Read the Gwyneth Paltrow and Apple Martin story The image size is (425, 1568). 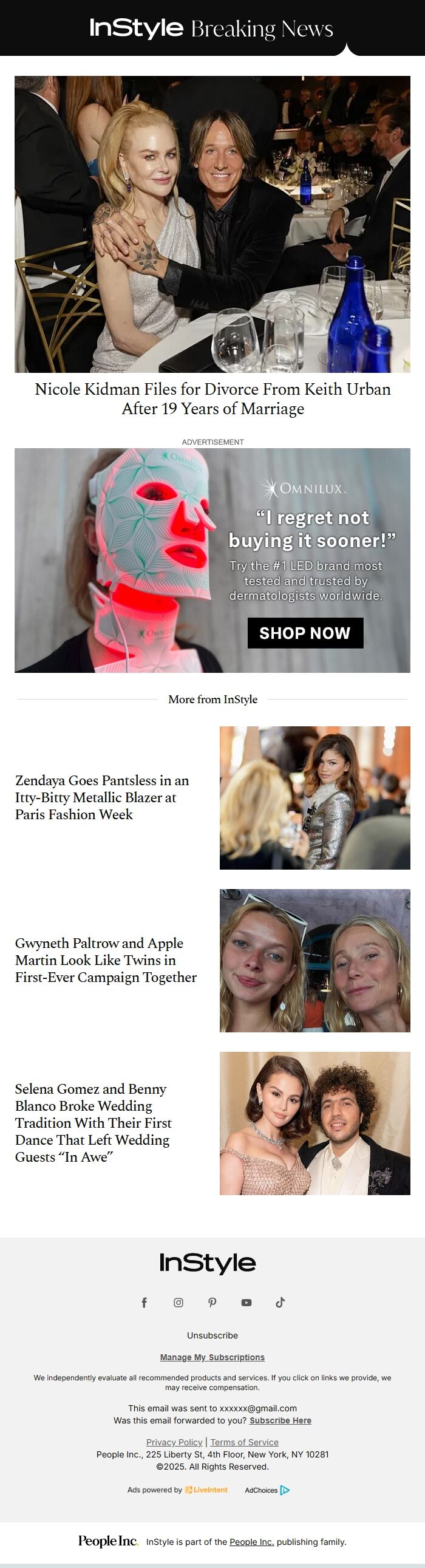(x=106, y=960)
